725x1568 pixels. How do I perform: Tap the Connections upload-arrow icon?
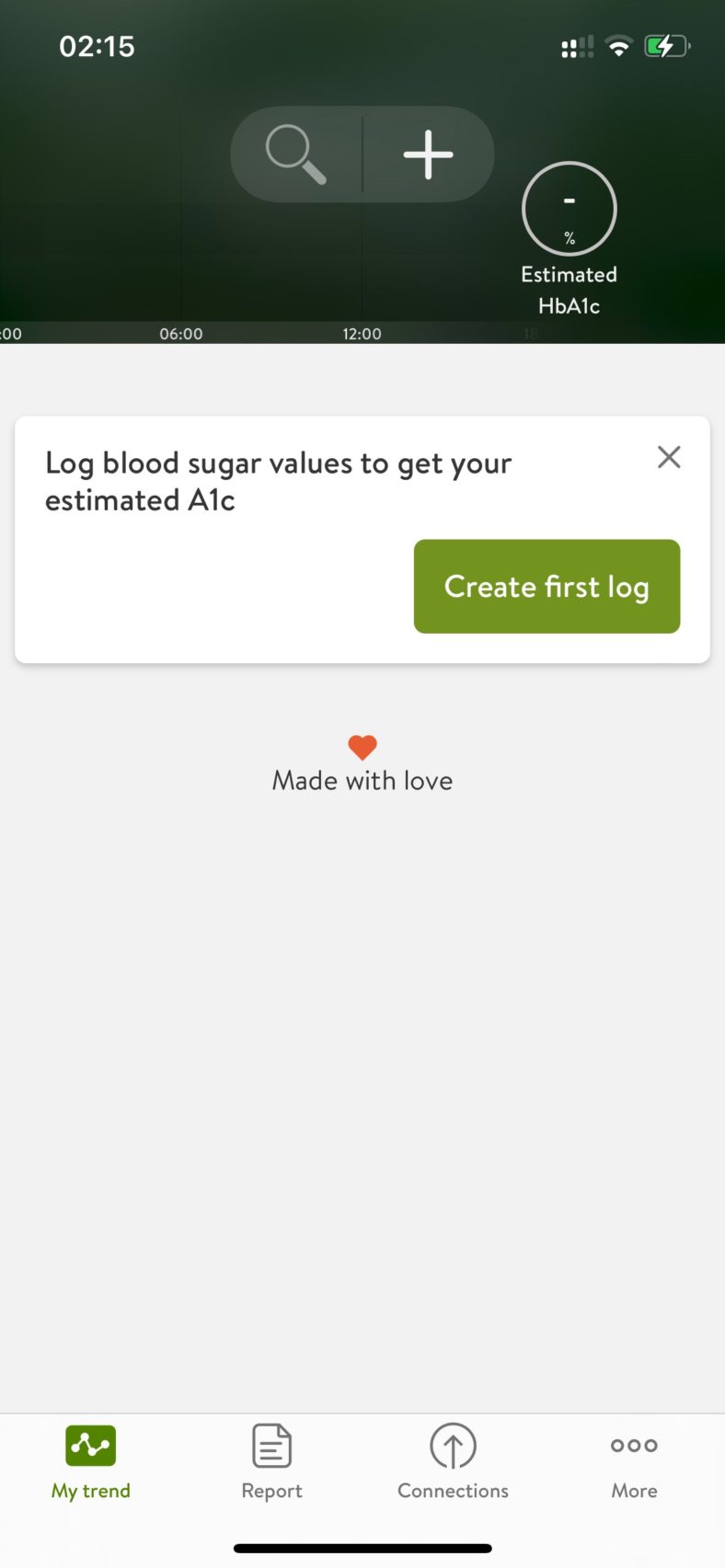(453, 1445)
